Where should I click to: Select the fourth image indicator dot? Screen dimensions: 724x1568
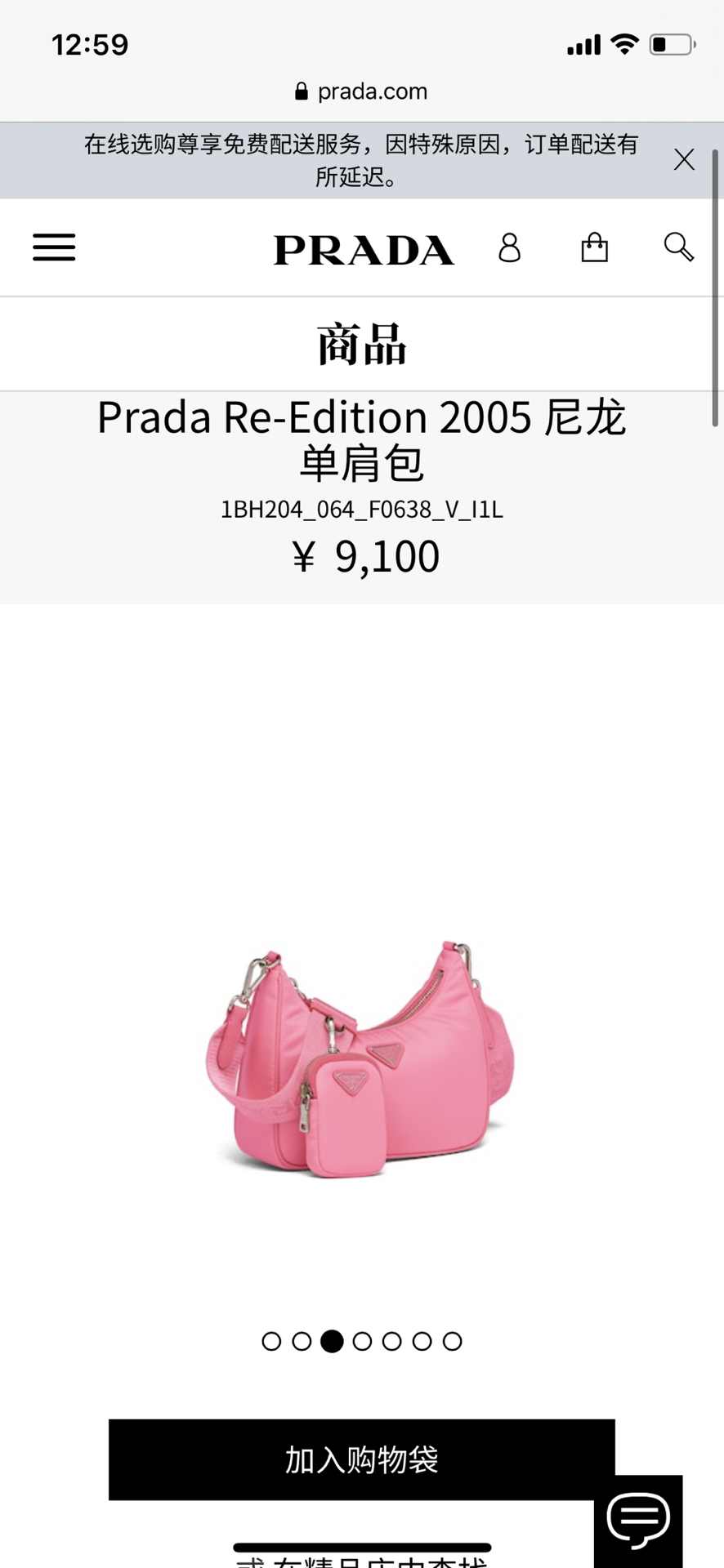[x=362, y=1341]
